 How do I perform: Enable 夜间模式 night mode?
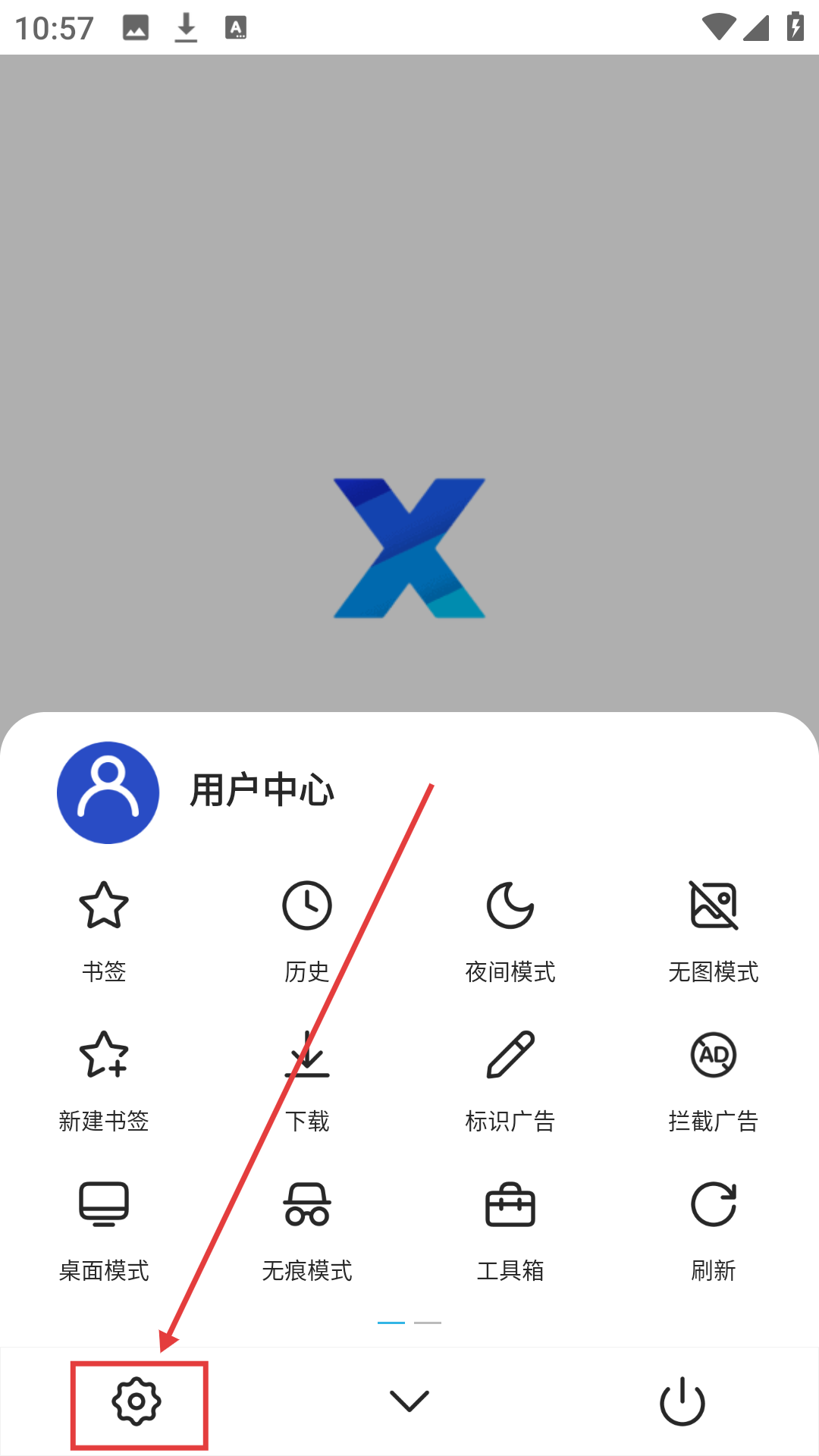coord(510,930)
